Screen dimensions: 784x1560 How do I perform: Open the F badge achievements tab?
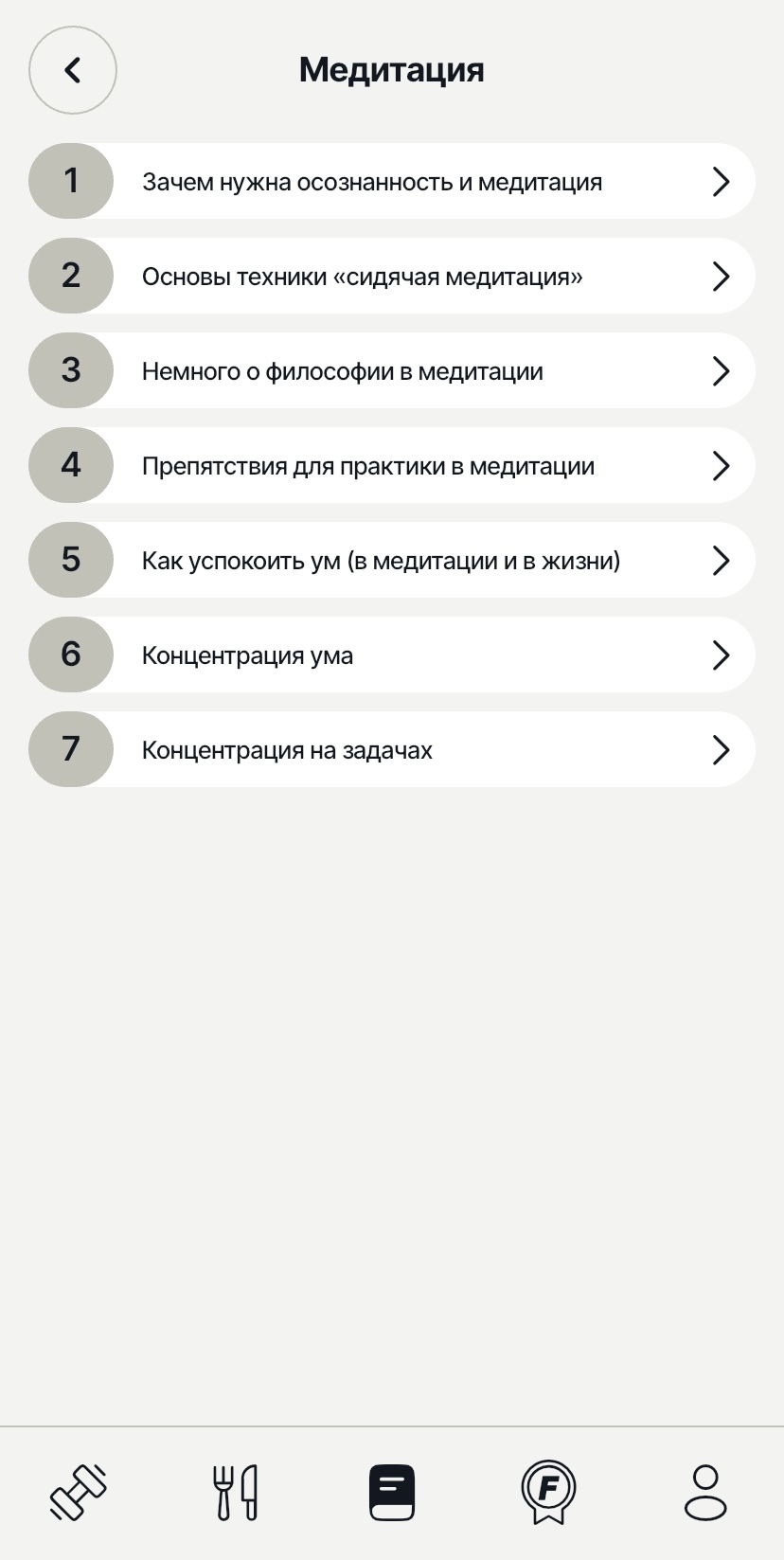pos(548,1493)
